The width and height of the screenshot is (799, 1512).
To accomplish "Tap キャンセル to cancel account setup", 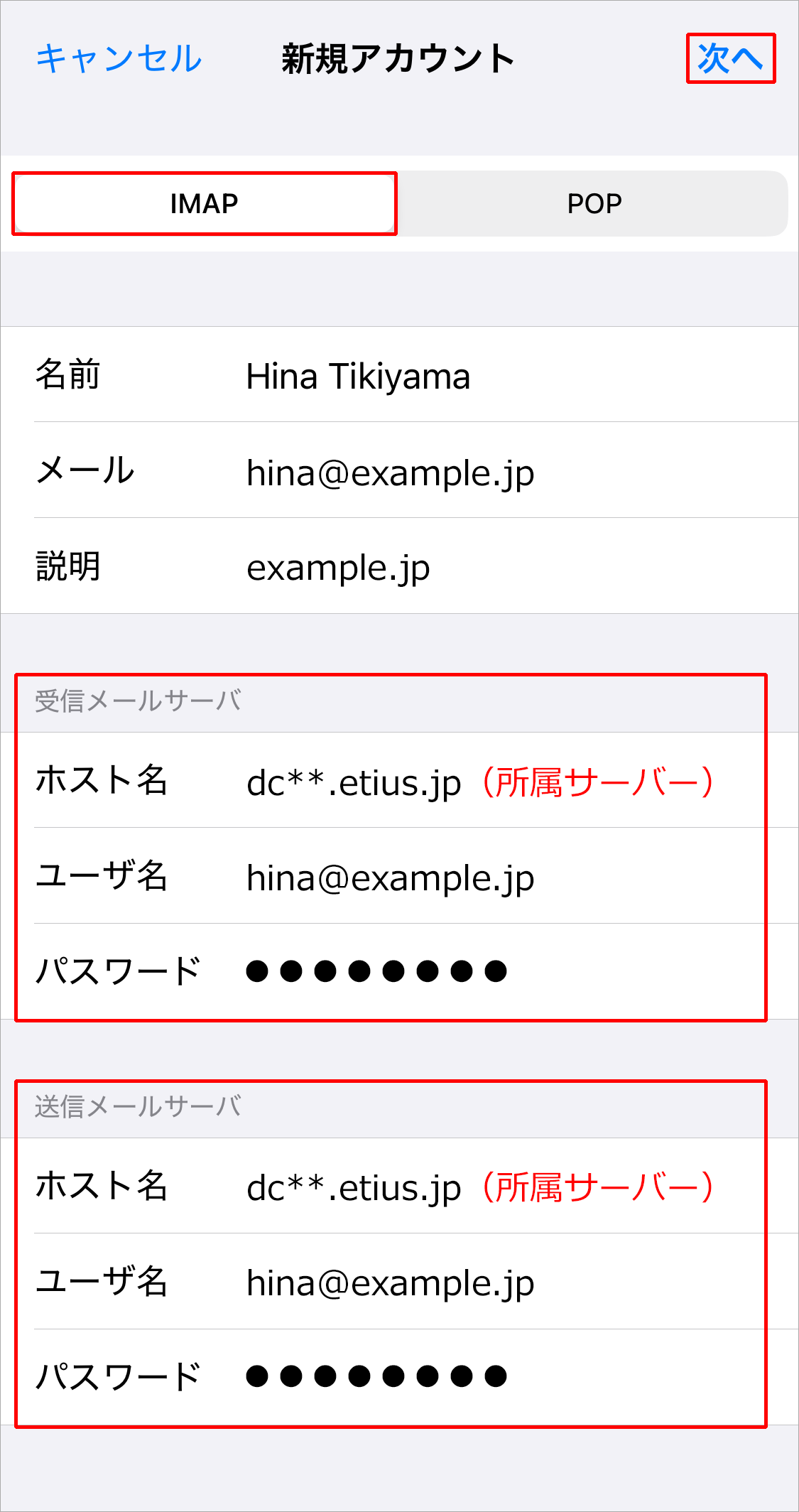I will [x=119, y=58].
